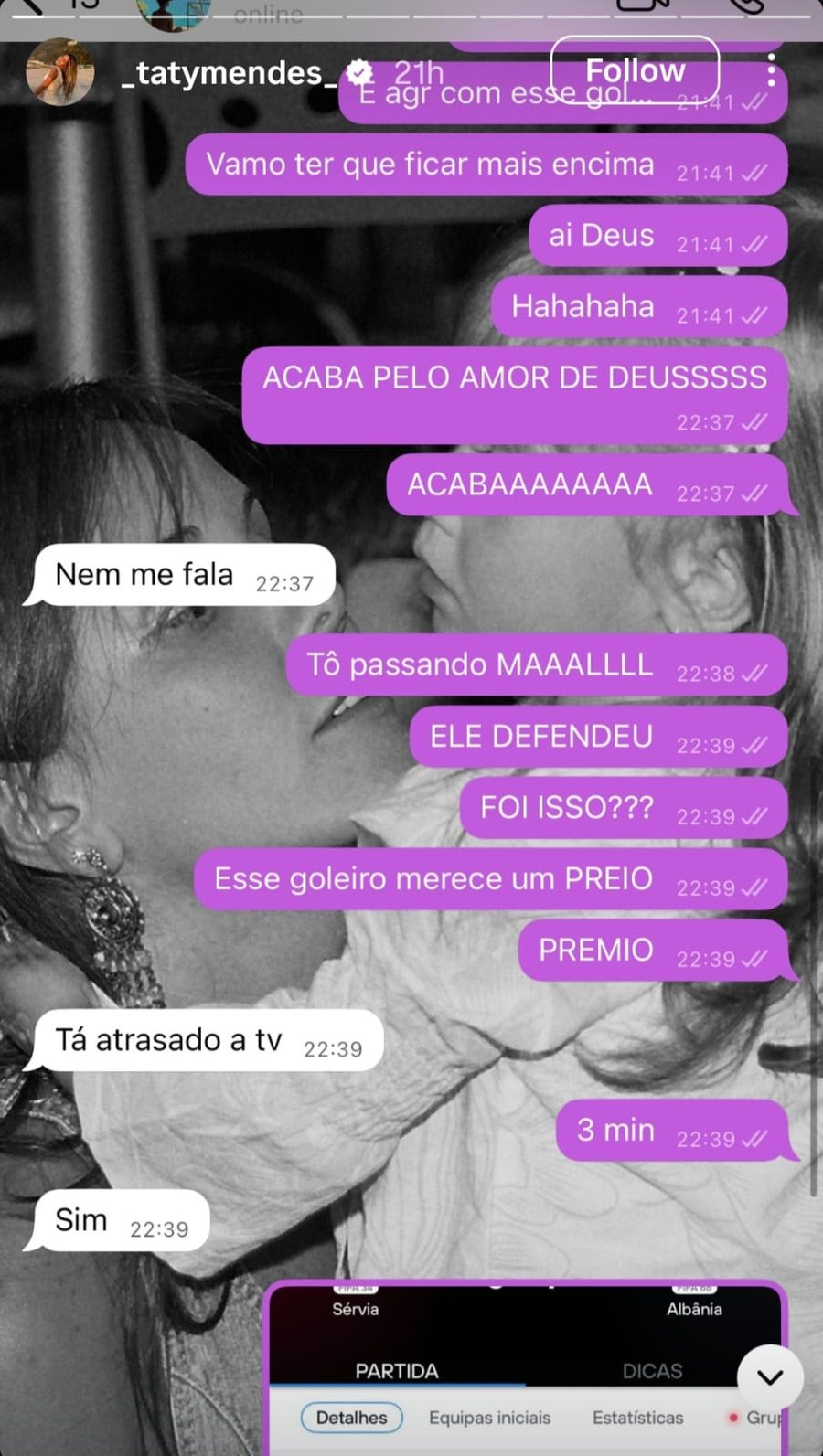Open the story's three-dot options menu
Viewport: 823px width, 1456px height.
pyautogui.click(x=772, y=70)
